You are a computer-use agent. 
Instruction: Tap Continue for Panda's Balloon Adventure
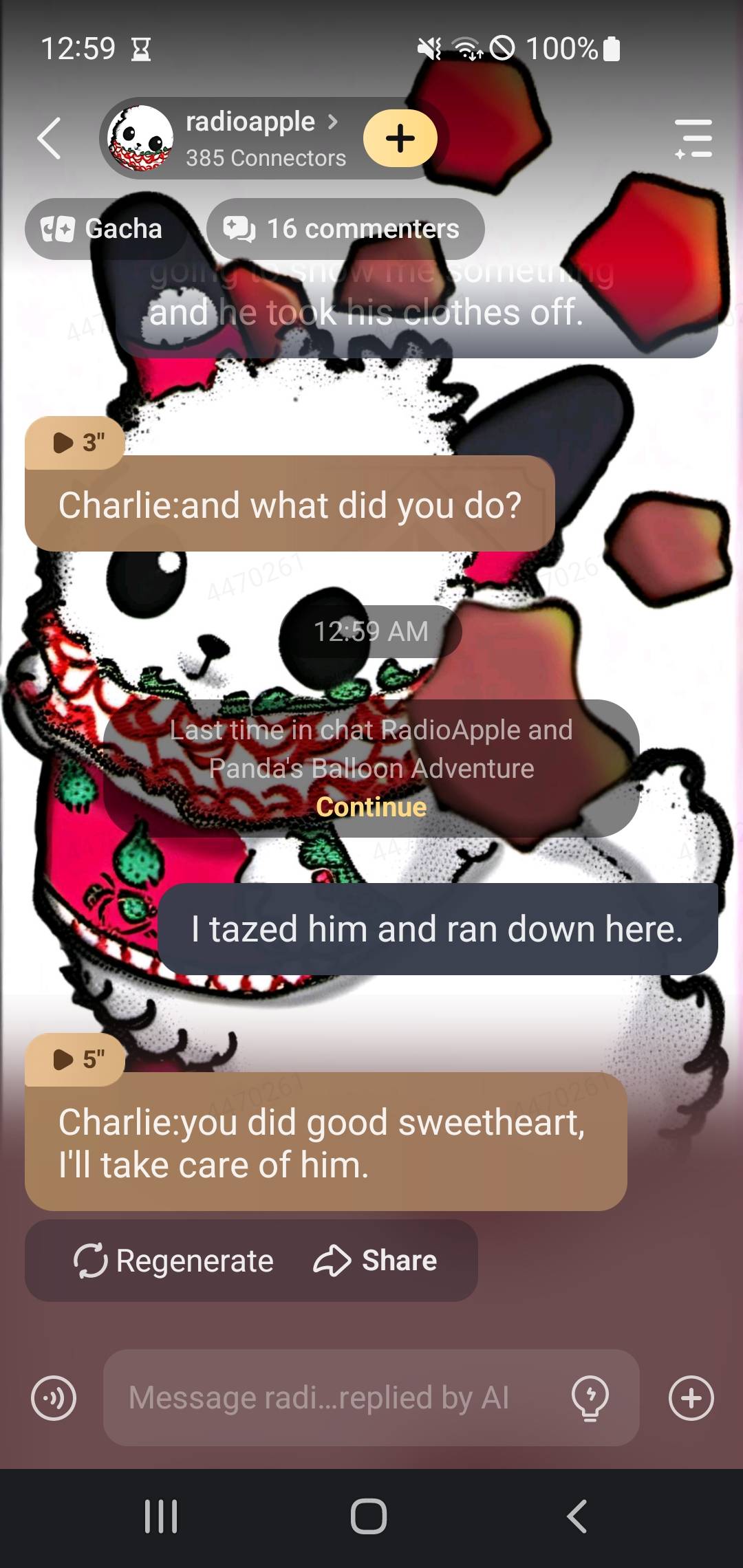click(371, 807)
